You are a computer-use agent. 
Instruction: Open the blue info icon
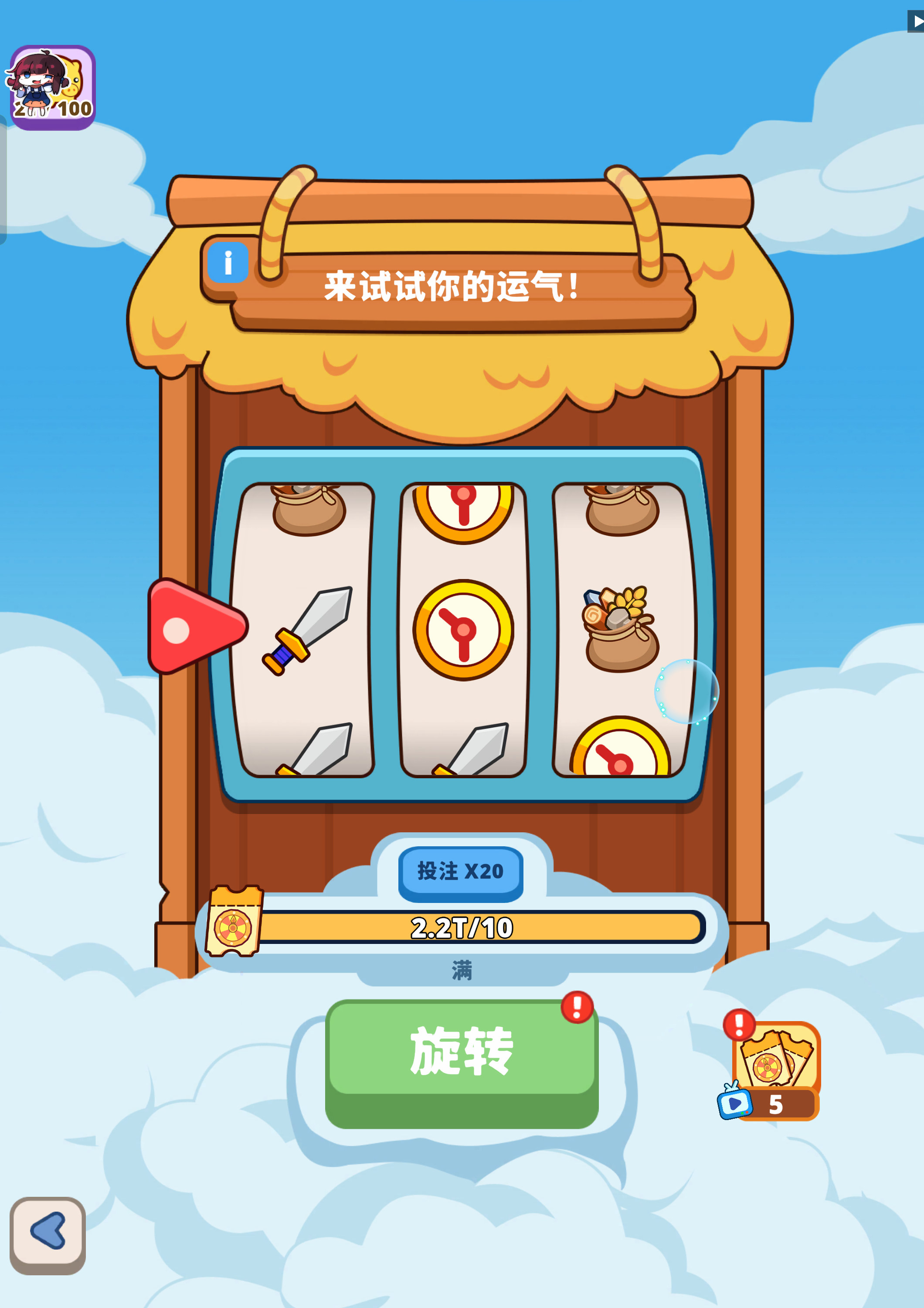point(228,262)
